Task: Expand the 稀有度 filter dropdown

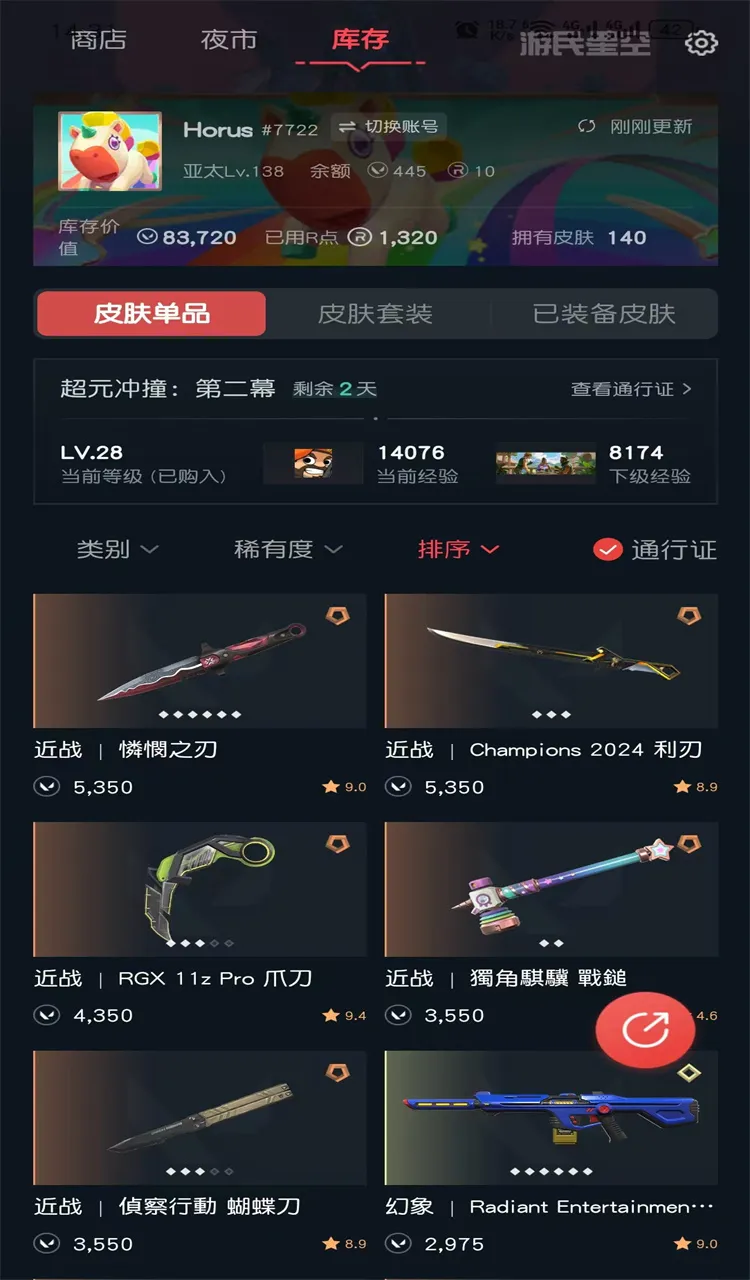Action: 288,549
